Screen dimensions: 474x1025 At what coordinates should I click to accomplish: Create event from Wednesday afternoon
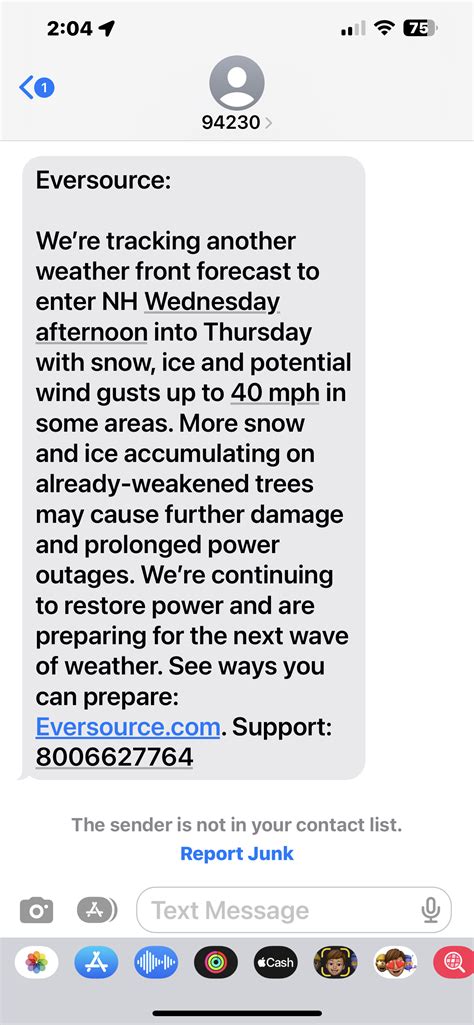(x=158, y=317)
